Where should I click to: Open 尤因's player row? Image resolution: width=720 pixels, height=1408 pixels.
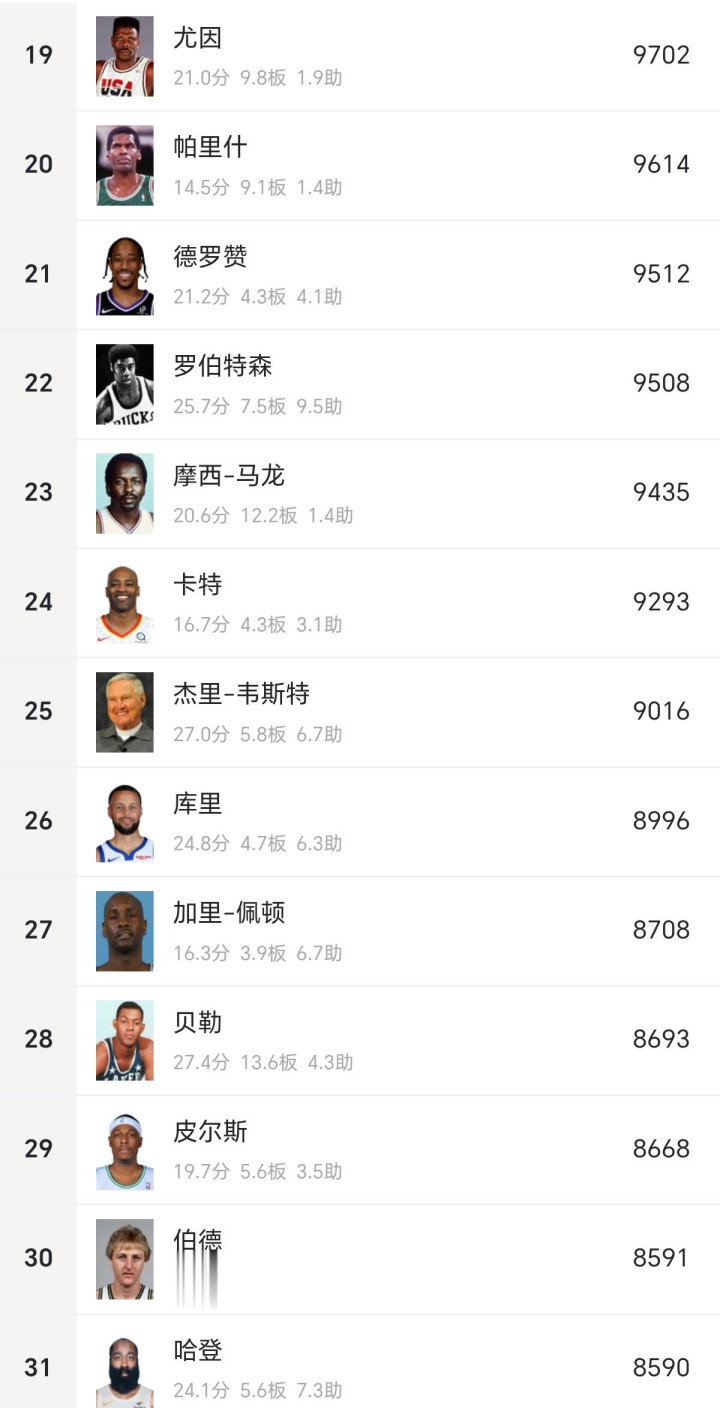tap(398, 56)
